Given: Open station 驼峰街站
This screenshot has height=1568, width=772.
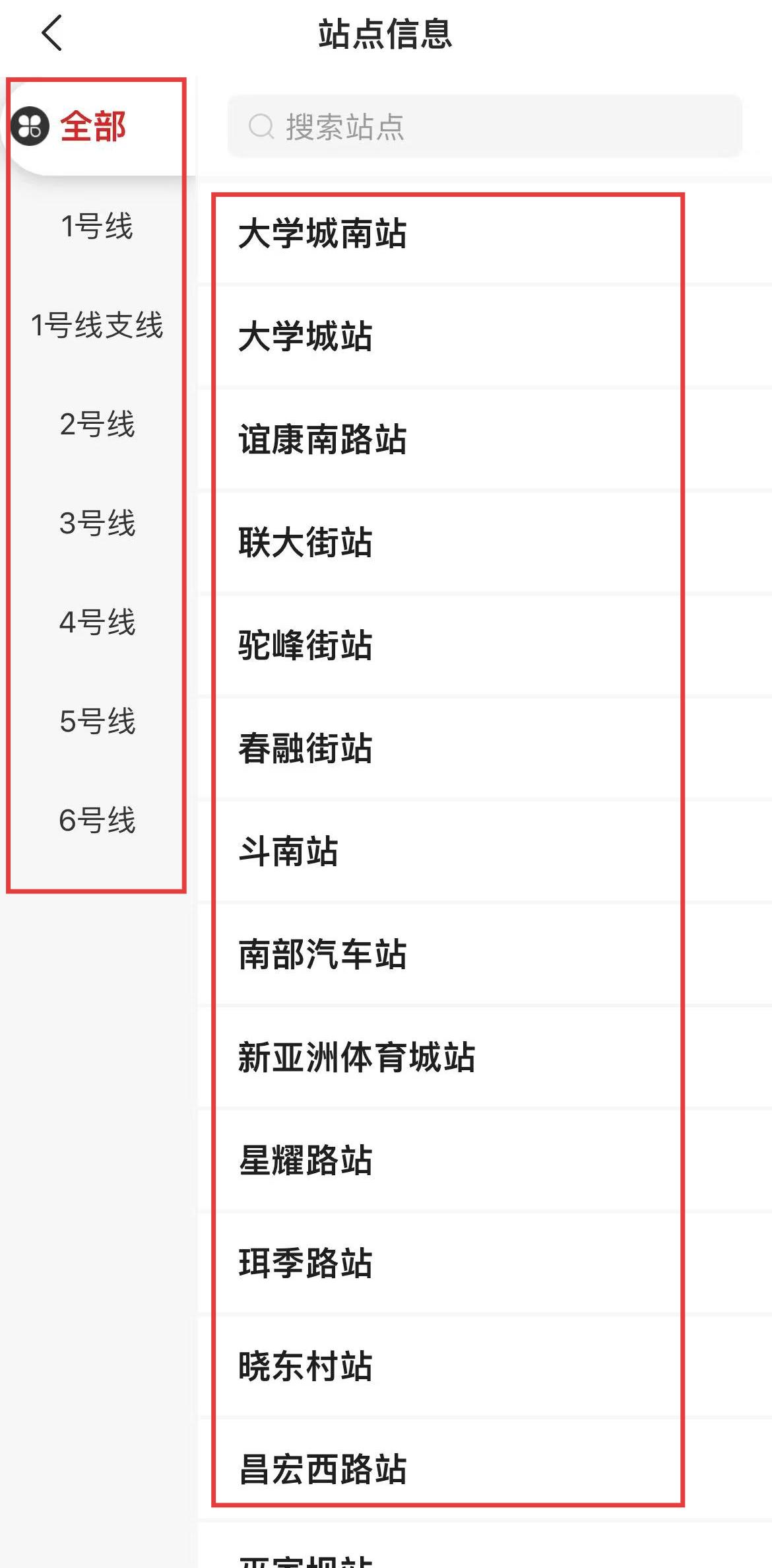Looking at the screenshot, I should (x=485, y=645).
